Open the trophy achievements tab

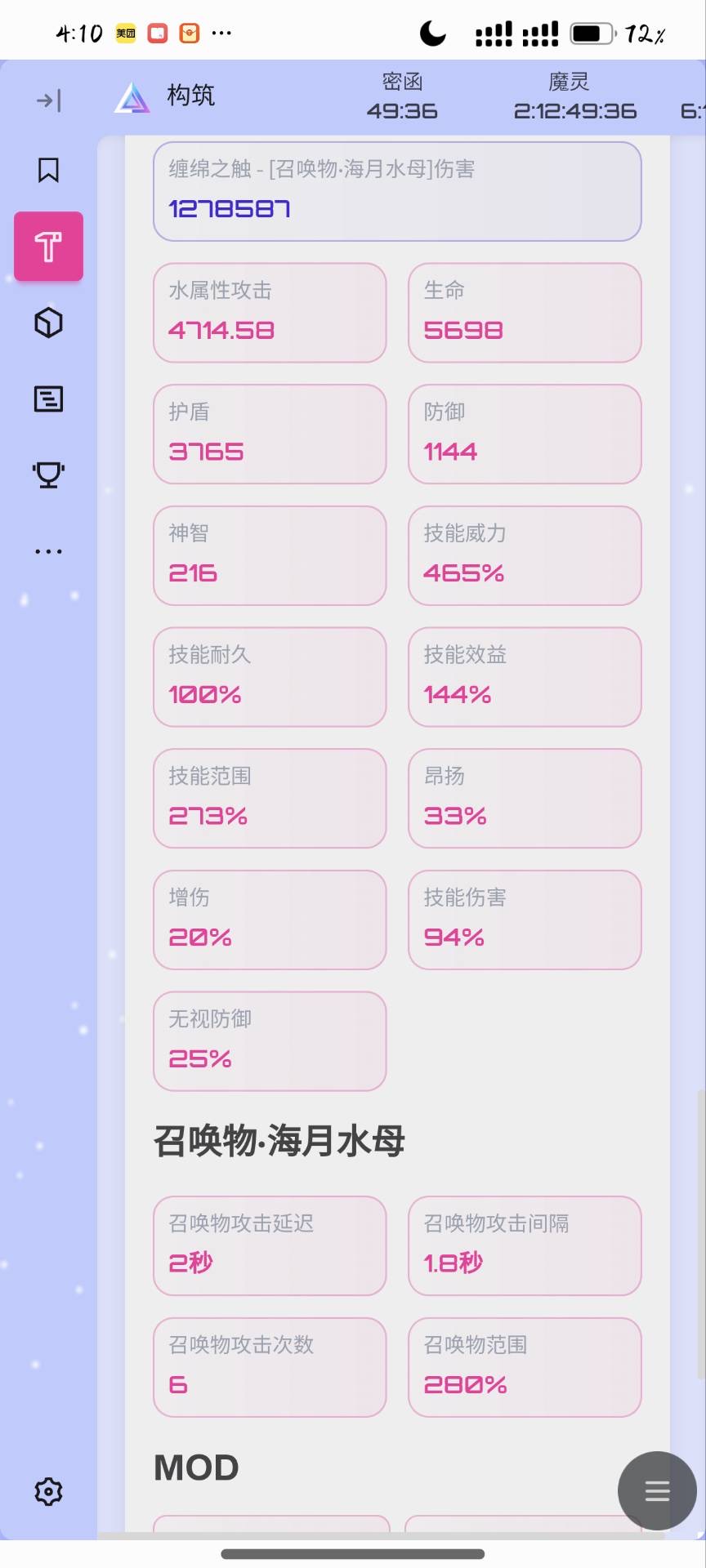[48, 474]
